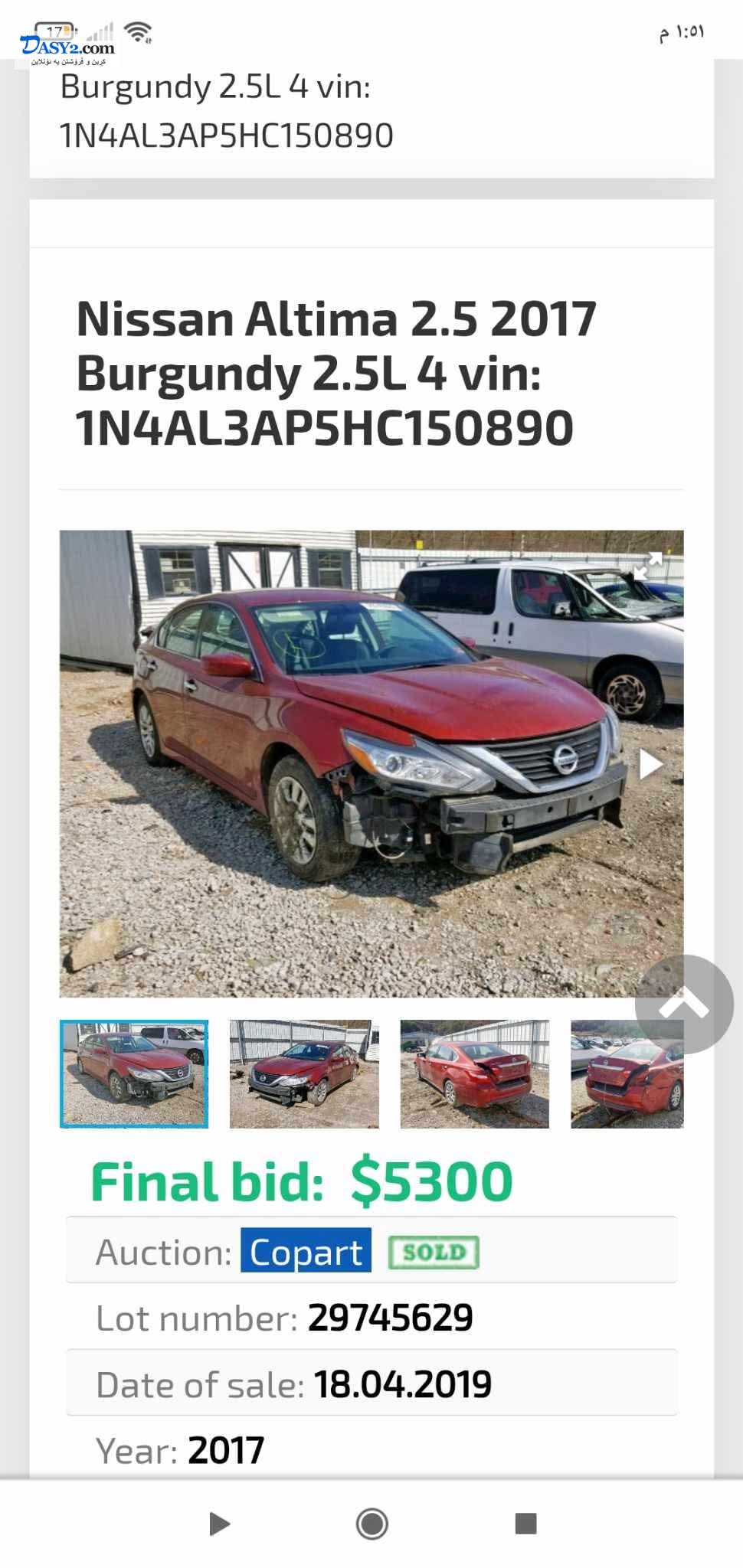This screenshot has height=1568, width=743.
Task: Select the third thumbnail showing rear damage
Action: [x=474, y=1073]
